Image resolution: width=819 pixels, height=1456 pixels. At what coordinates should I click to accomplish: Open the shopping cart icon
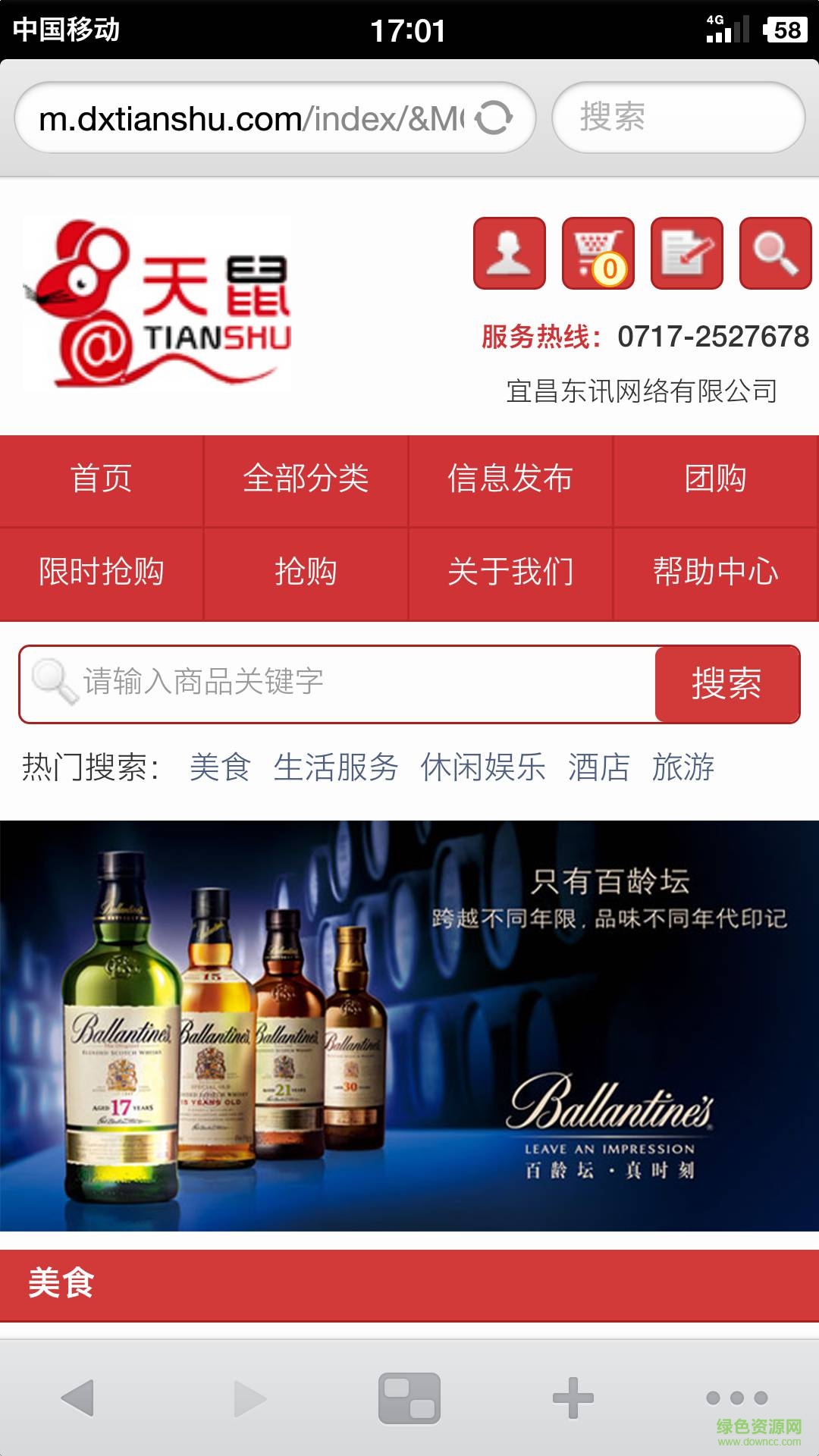pos(598,253)
